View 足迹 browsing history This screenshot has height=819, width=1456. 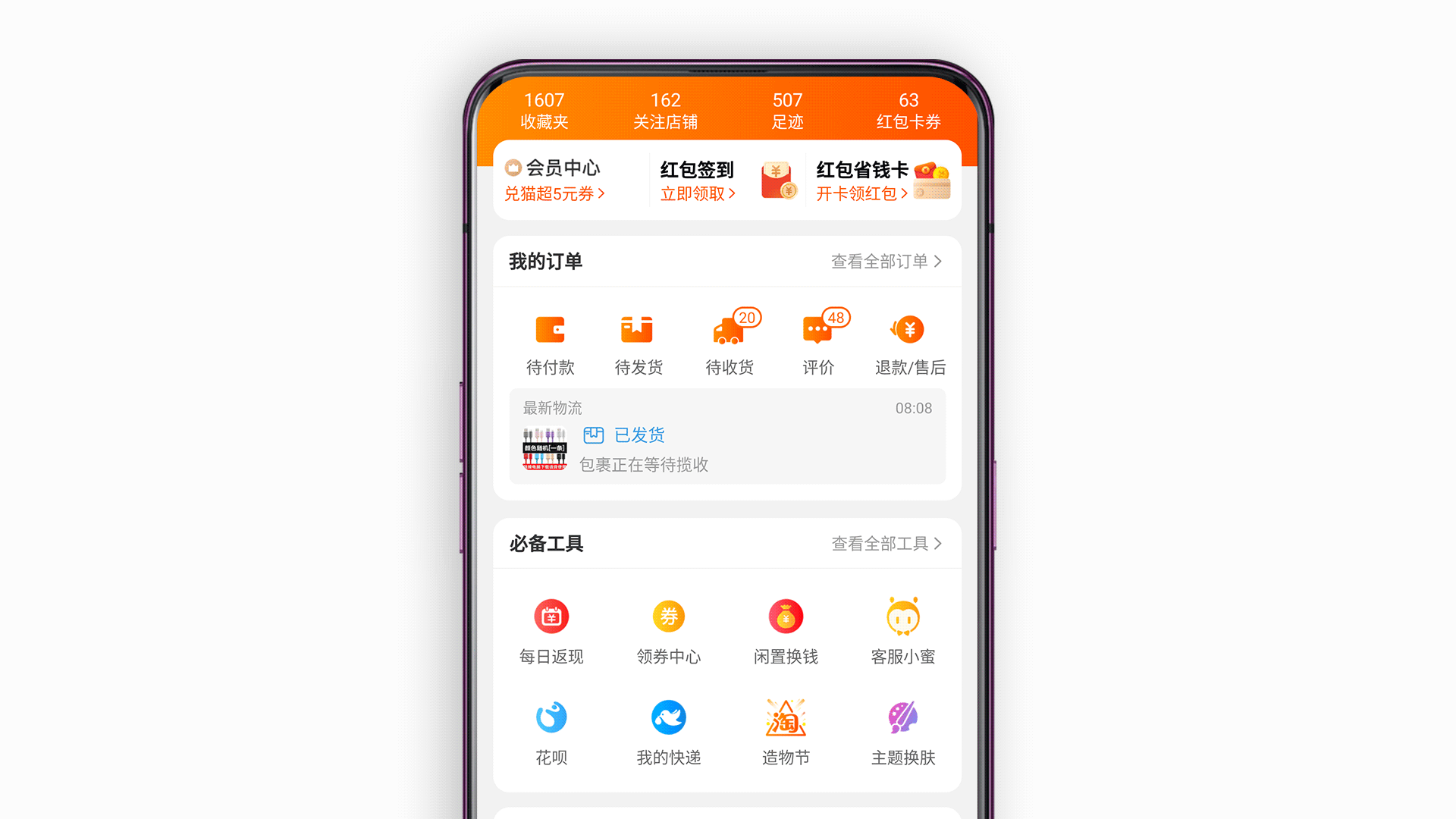(787, 111)
